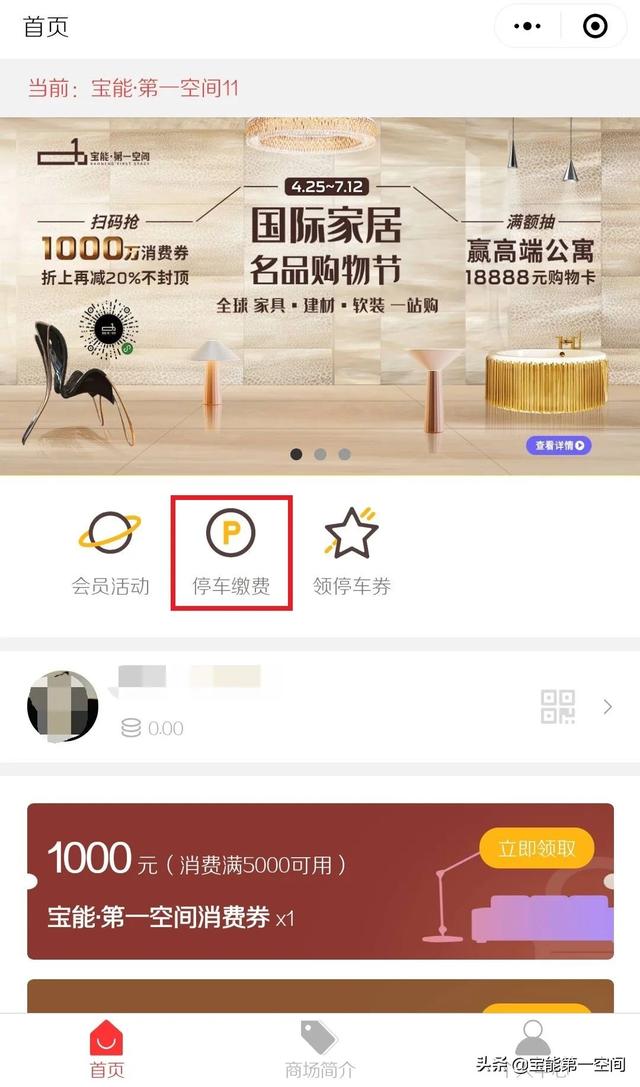Viewport: 640px width, 1087px height.
Task: Open the member profile row chevron
Action: pos(608,707)
